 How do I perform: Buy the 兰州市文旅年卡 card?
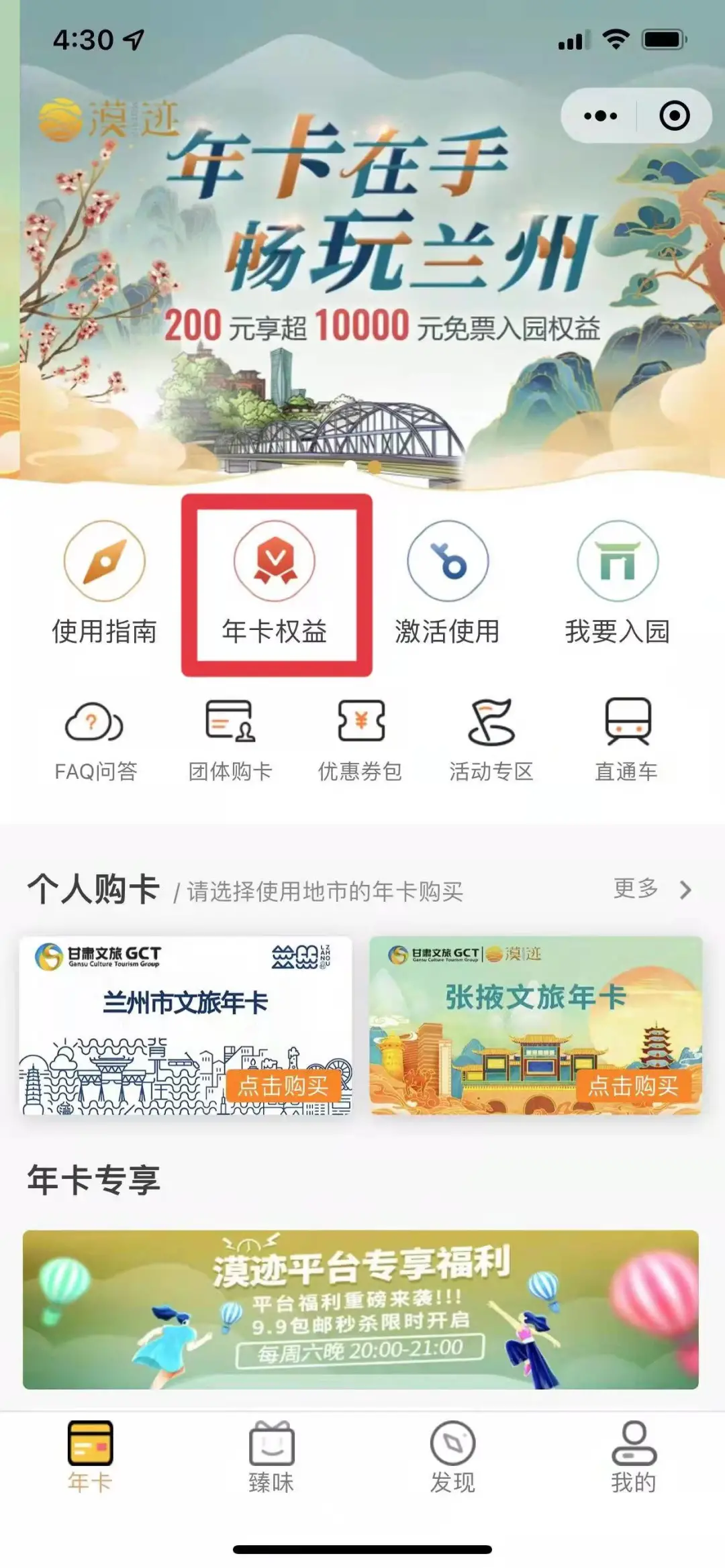283,1086
